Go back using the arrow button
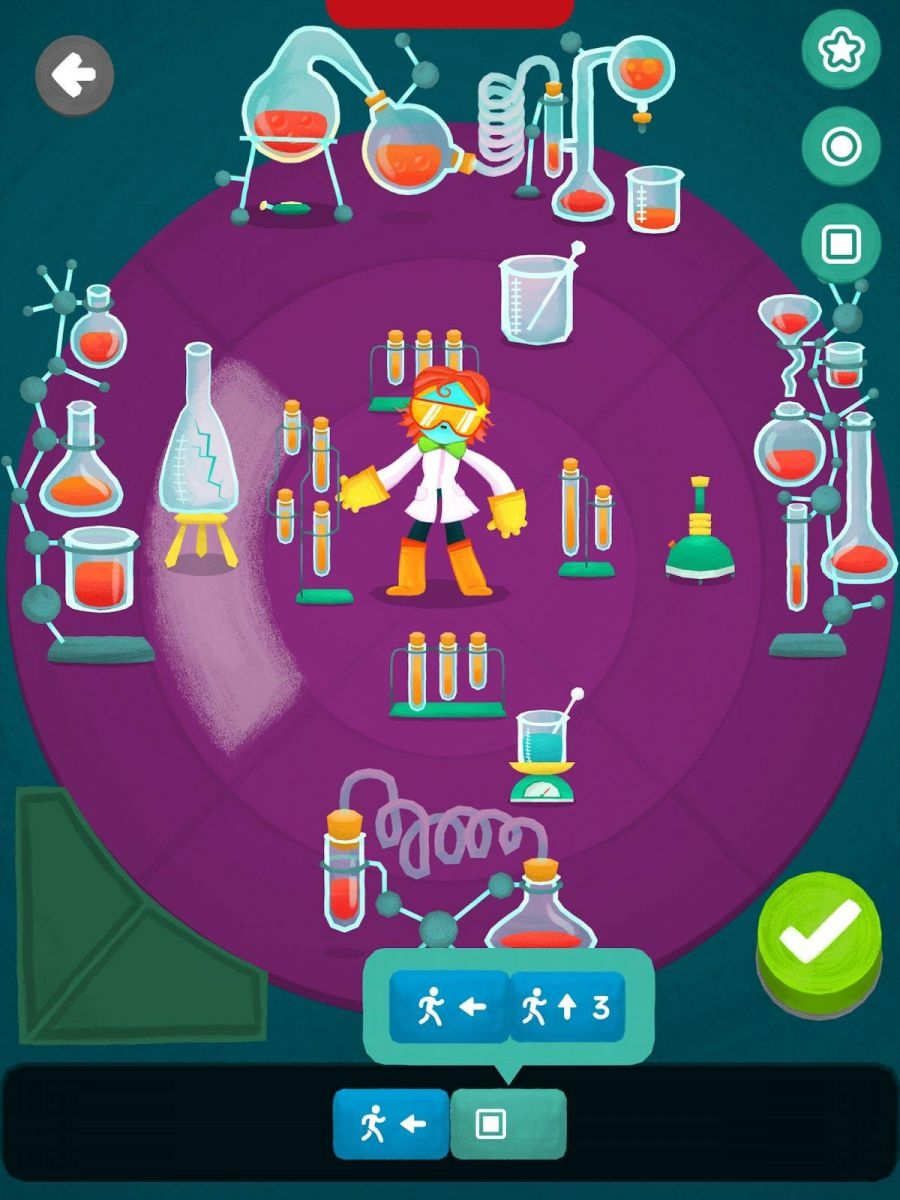900x1200 pixels. pyautogui.click(x=75, y=75)
